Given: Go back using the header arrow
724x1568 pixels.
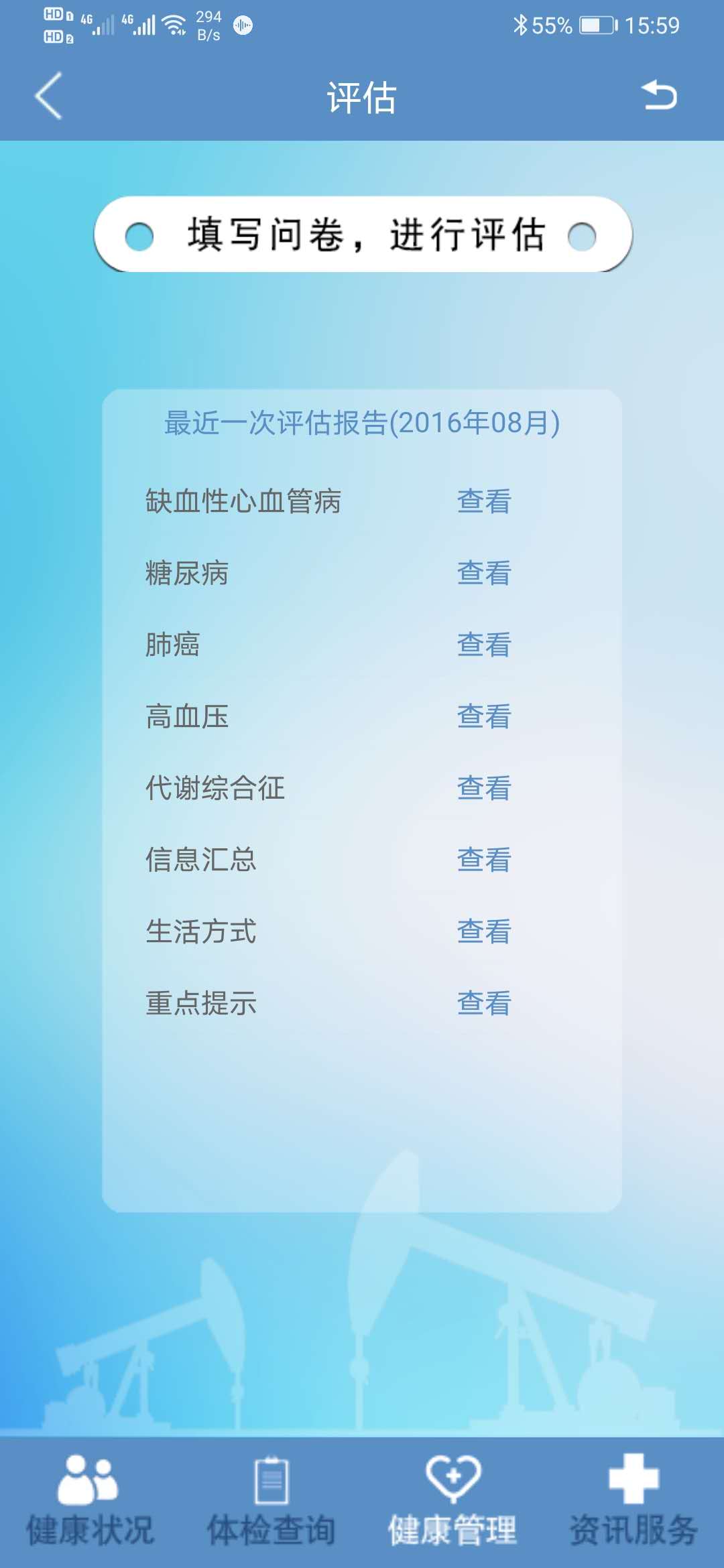Looking at the screenshot, I should click(x=48, y=96).
